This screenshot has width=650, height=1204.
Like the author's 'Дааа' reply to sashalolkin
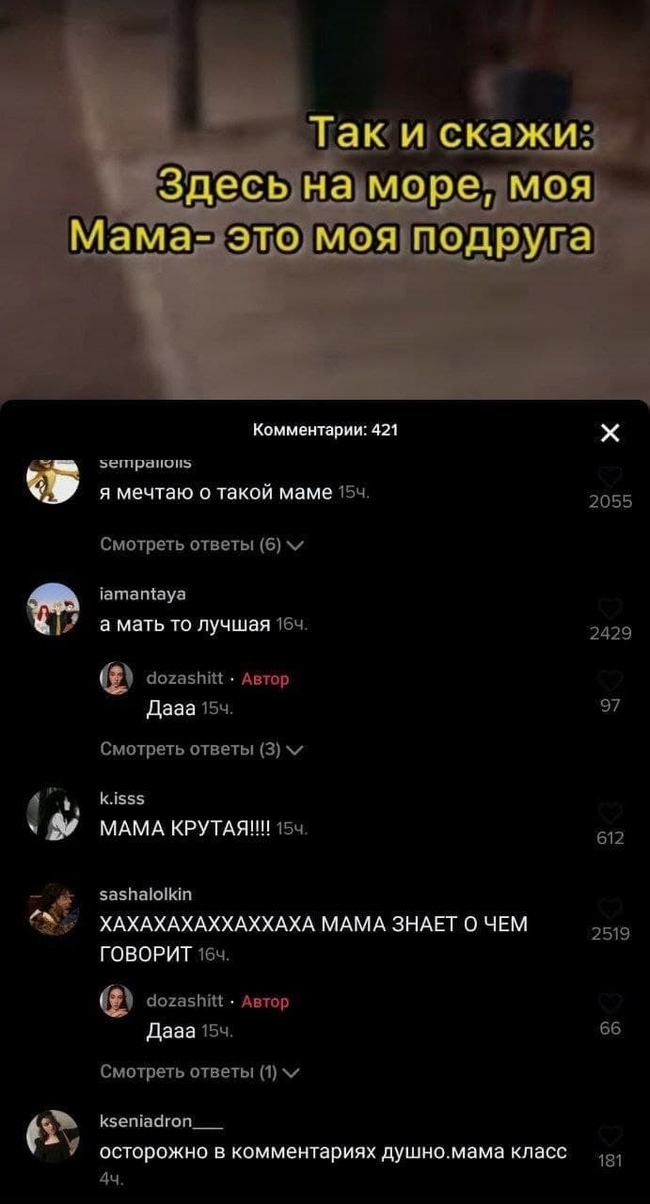[610, 1004]
